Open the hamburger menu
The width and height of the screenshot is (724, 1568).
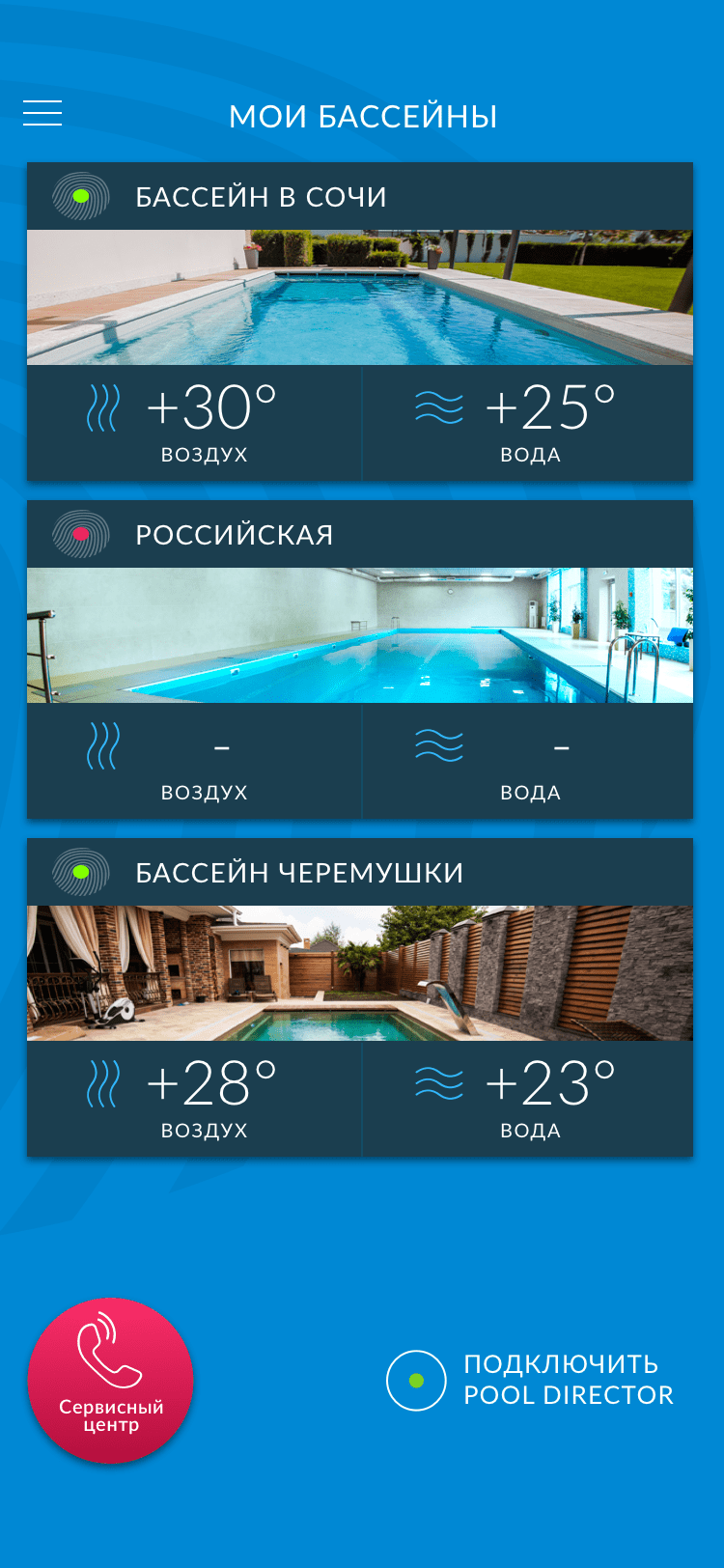click(42, 114)
